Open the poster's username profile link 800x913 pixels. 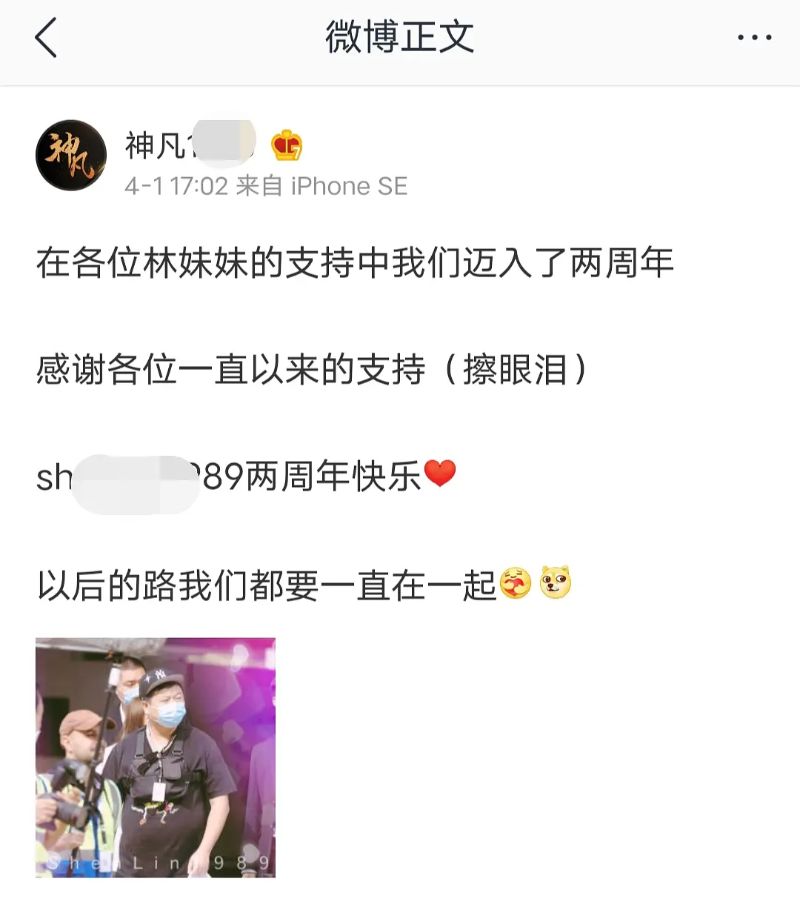point(190,145)
